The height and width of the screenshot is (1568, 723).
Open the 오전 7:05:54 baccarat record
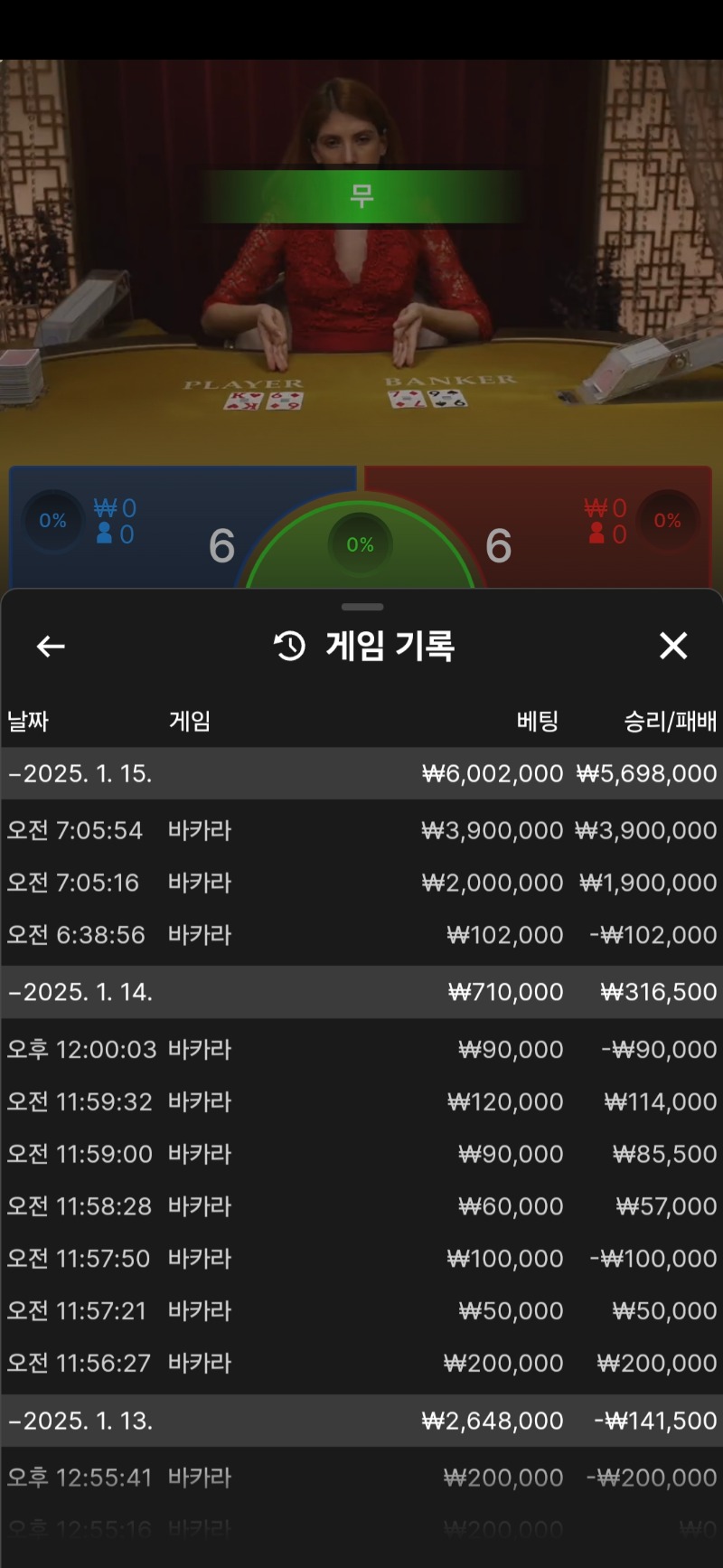[361, 830]
